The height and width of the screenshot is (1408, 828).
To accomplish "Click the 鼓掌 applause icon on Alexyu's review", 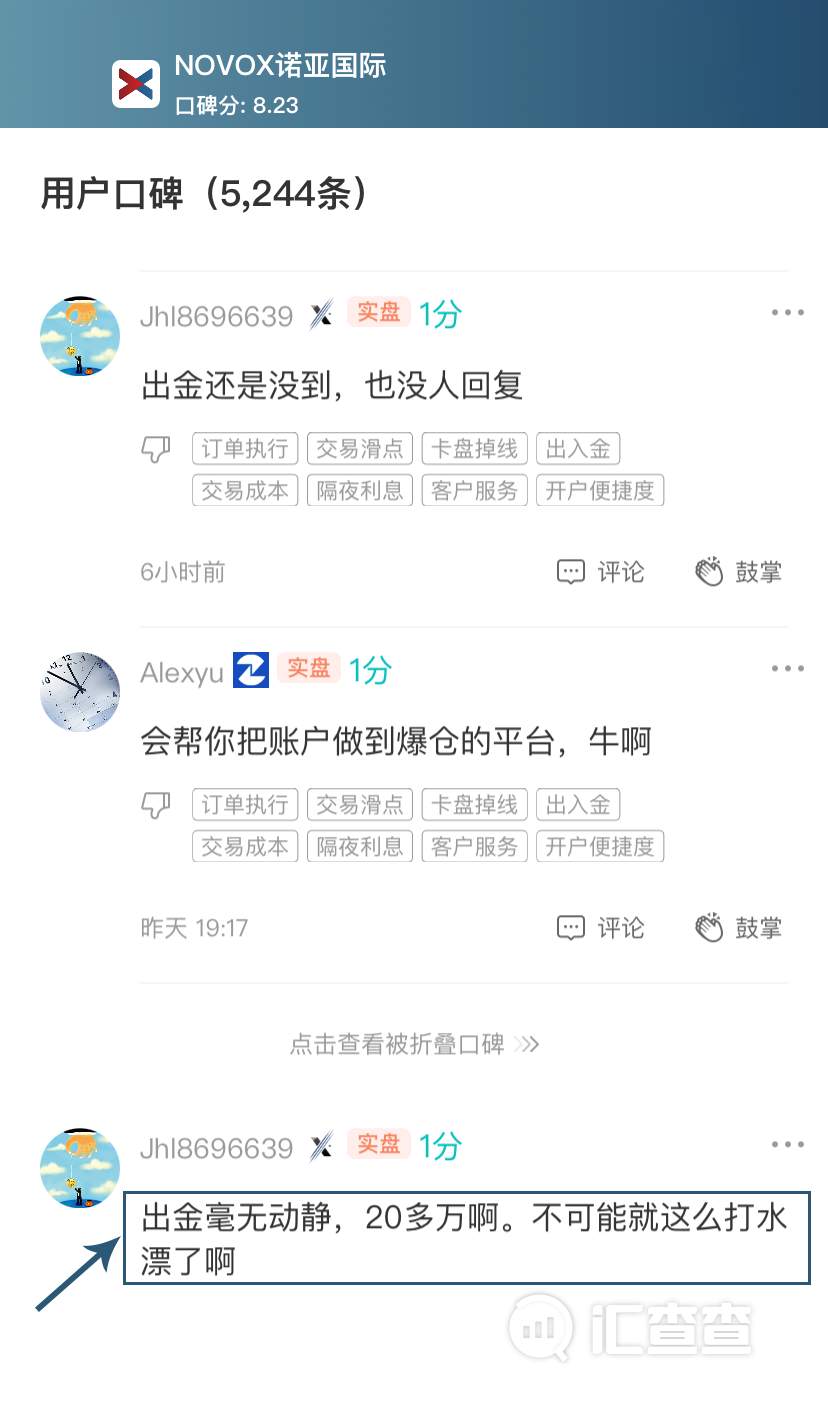I will (x=737, y=927).
